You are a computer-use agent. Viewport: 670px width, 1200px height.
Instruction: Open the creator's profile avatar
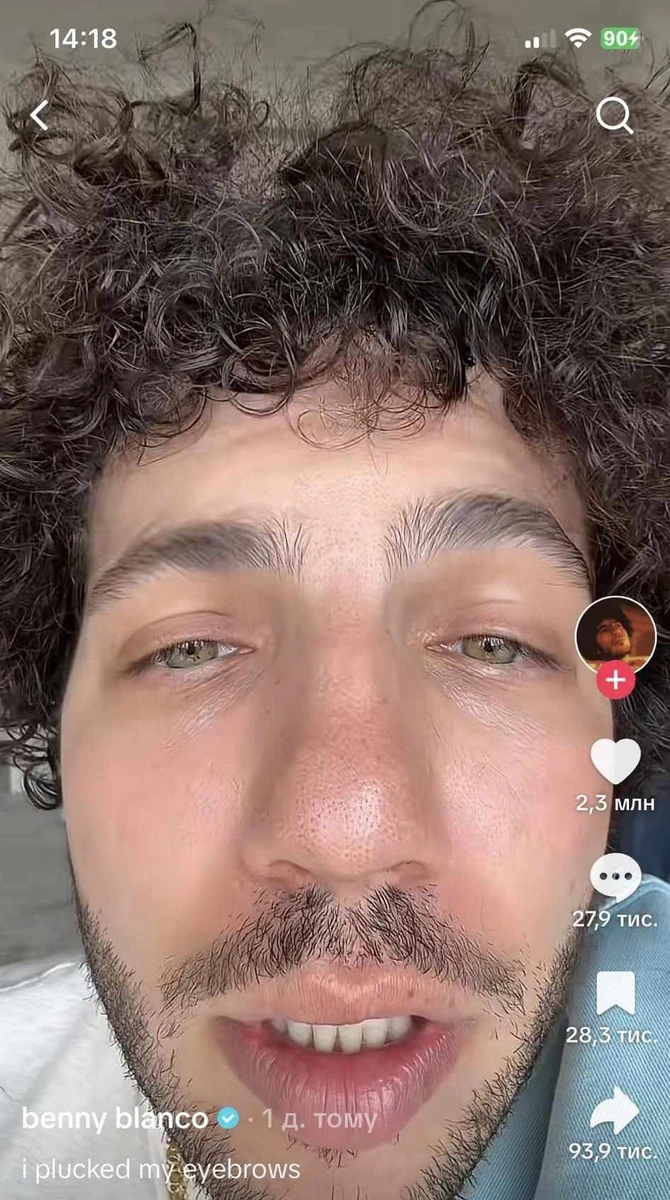pos(615,633)
